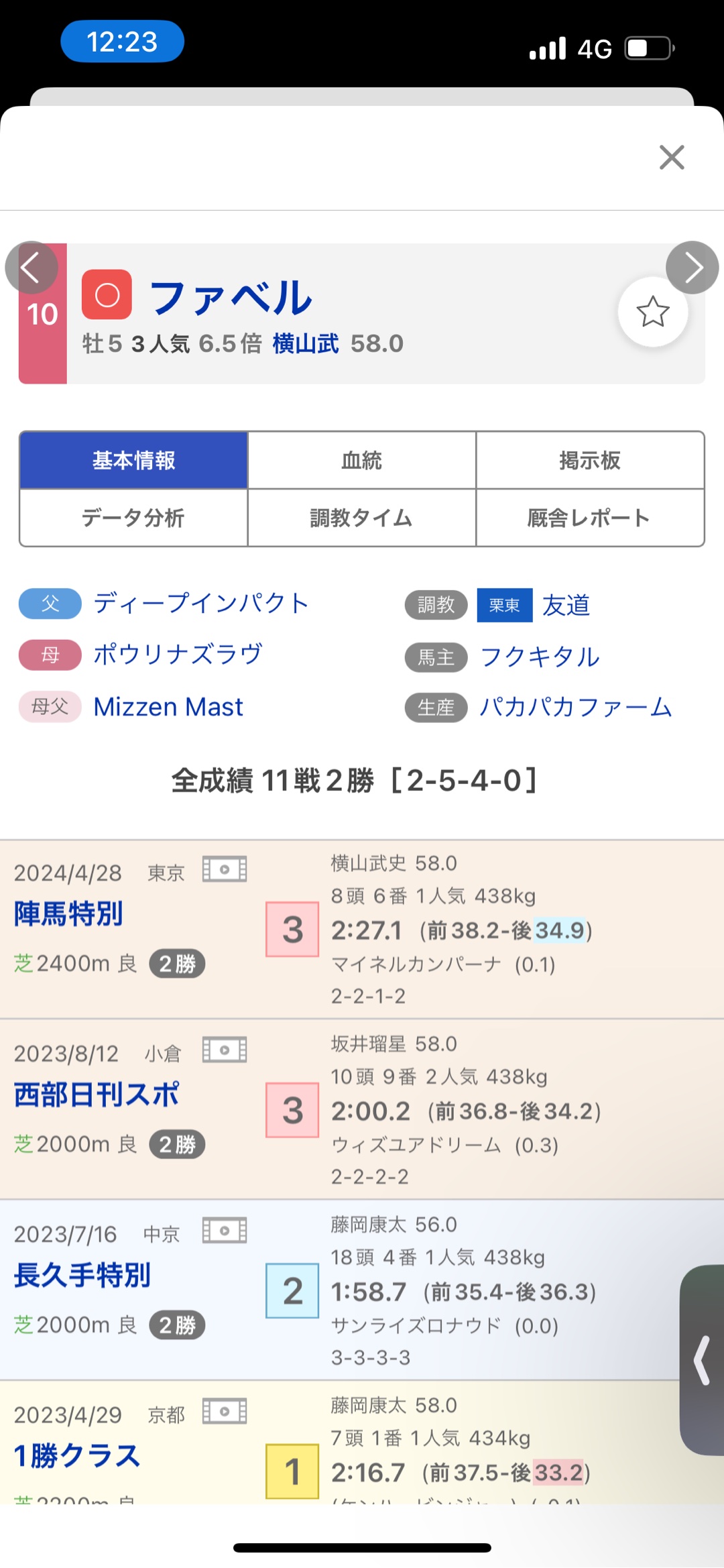The height and width of the screenshot is (1568, 724).
Task: Open 長久手特別 race result
Action: [x=82, y=1275]
